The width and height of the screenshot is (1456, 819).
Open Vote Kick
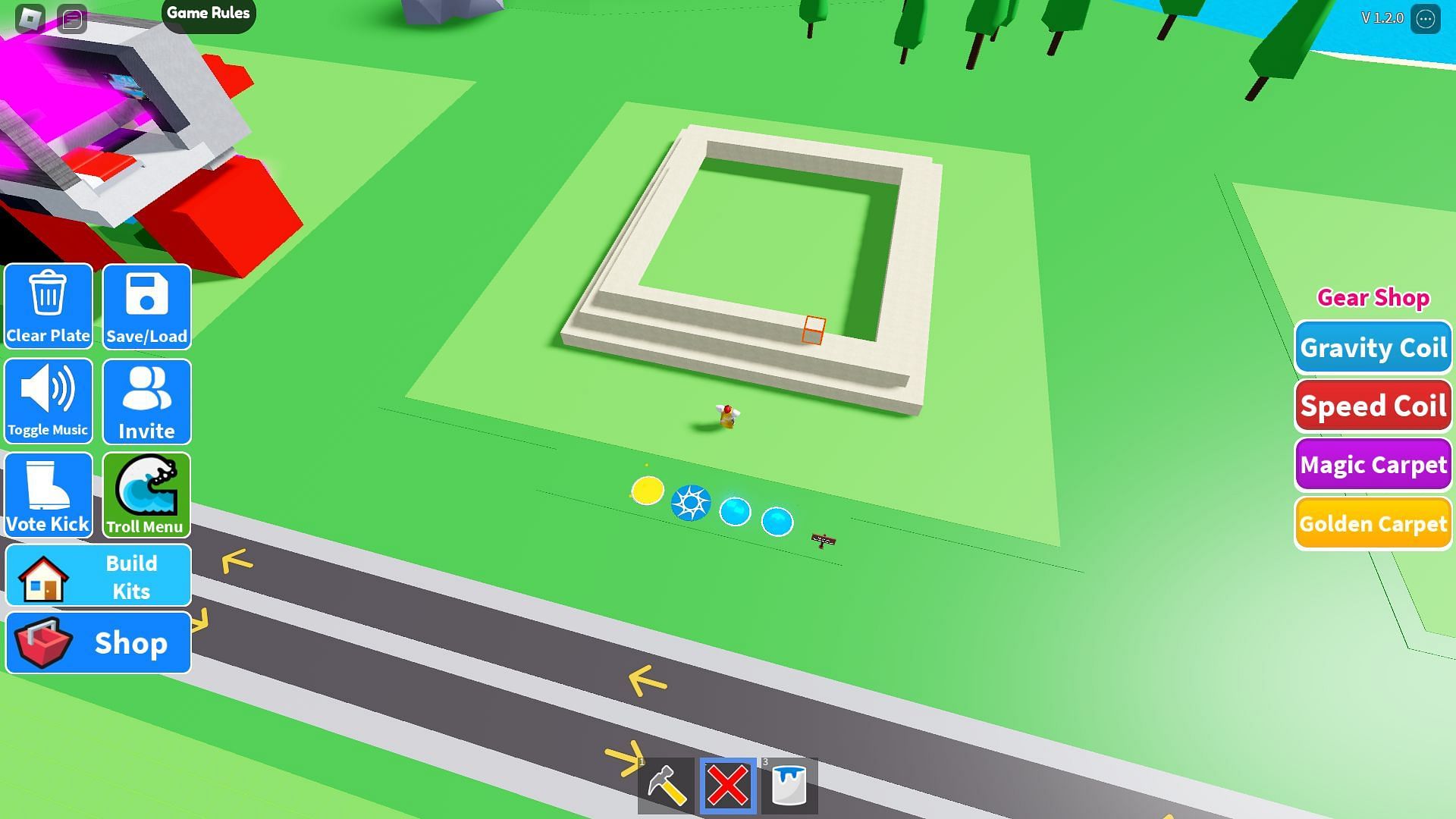pos(49,495)
